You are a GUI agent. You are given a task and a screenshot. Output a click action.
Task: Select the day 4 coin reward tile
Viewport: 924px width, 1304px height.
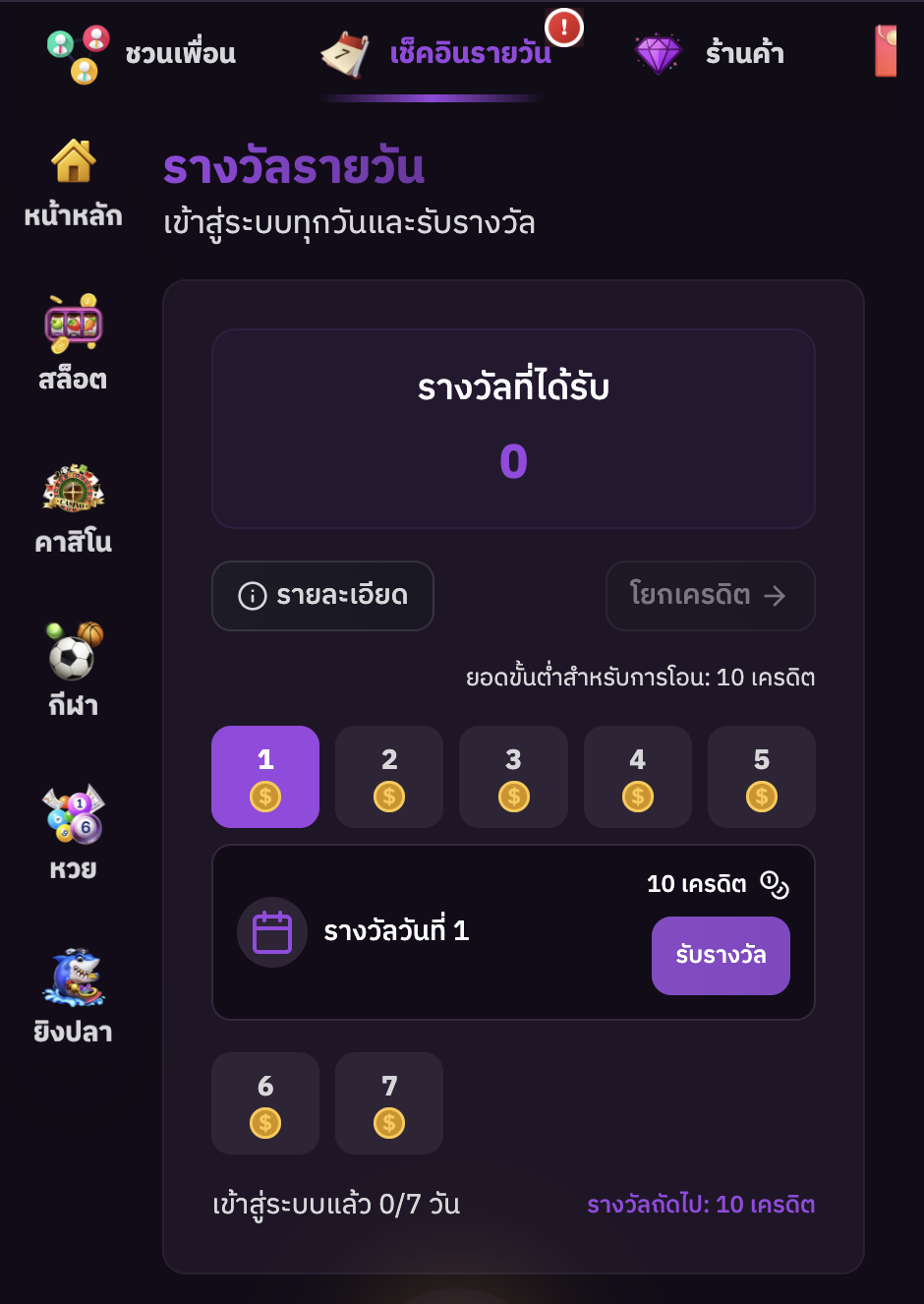637,777
